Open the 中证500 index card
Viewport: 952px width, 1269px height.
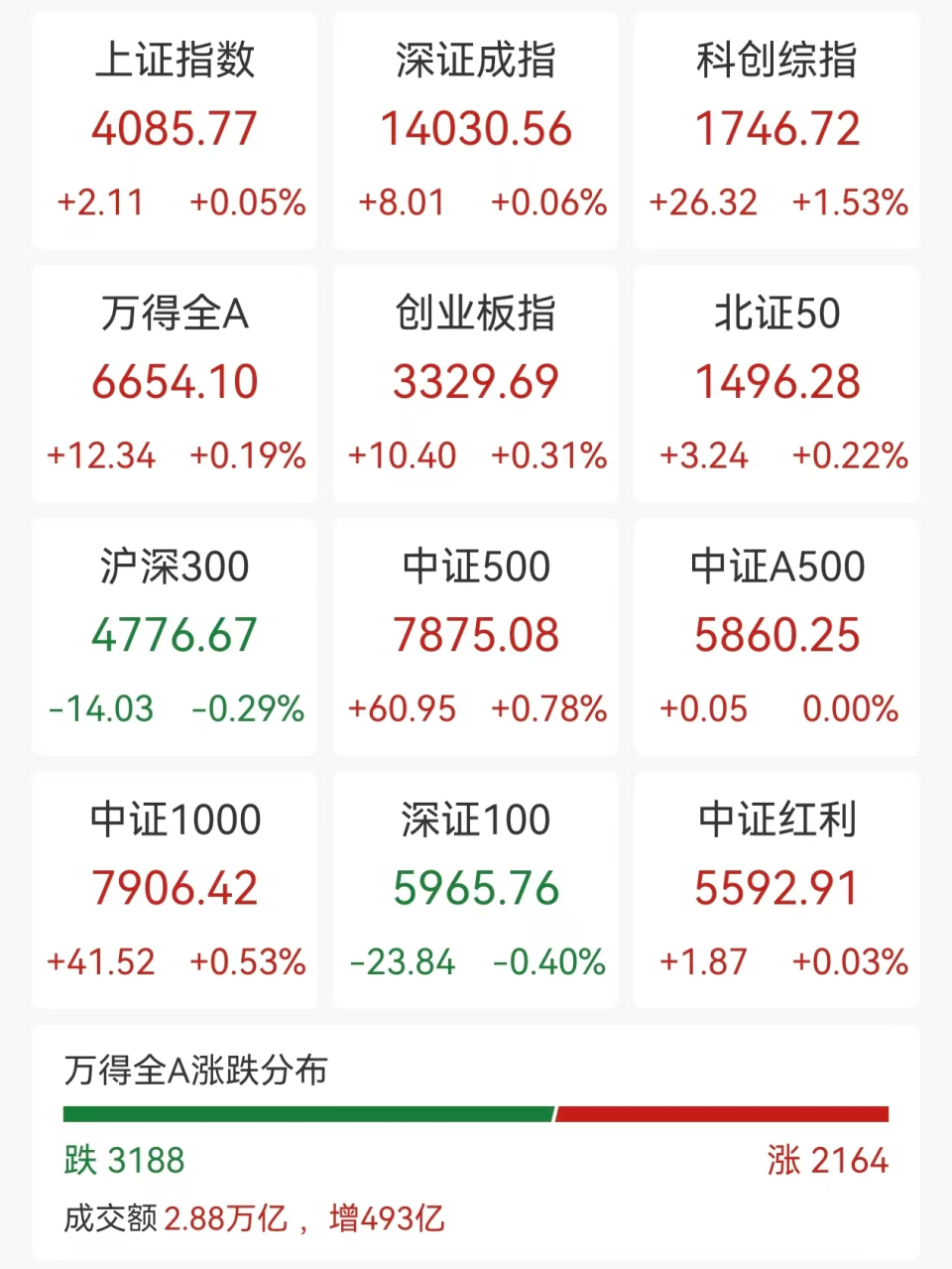pyautogui.click(x=476, y=637)
